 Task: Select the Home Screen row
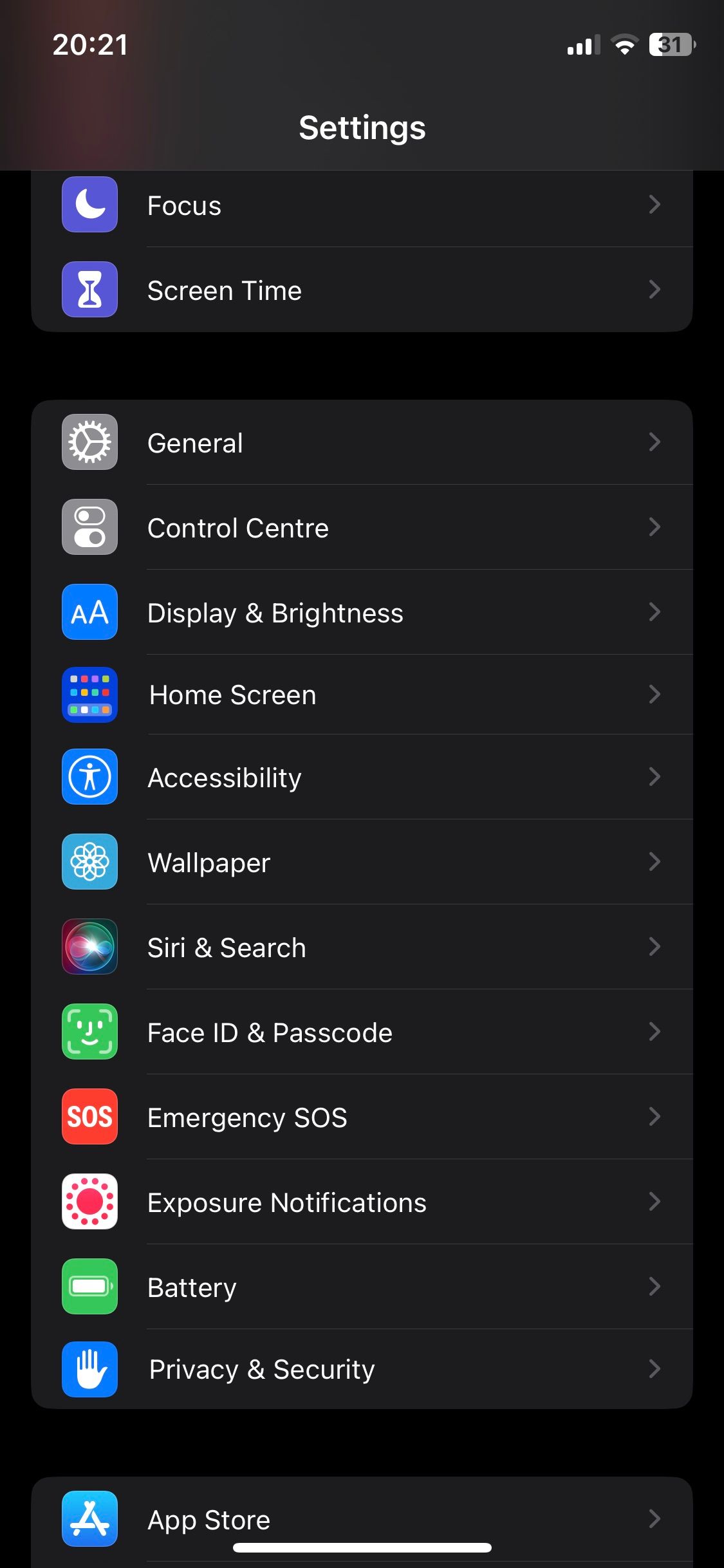(x=362, y=695)
